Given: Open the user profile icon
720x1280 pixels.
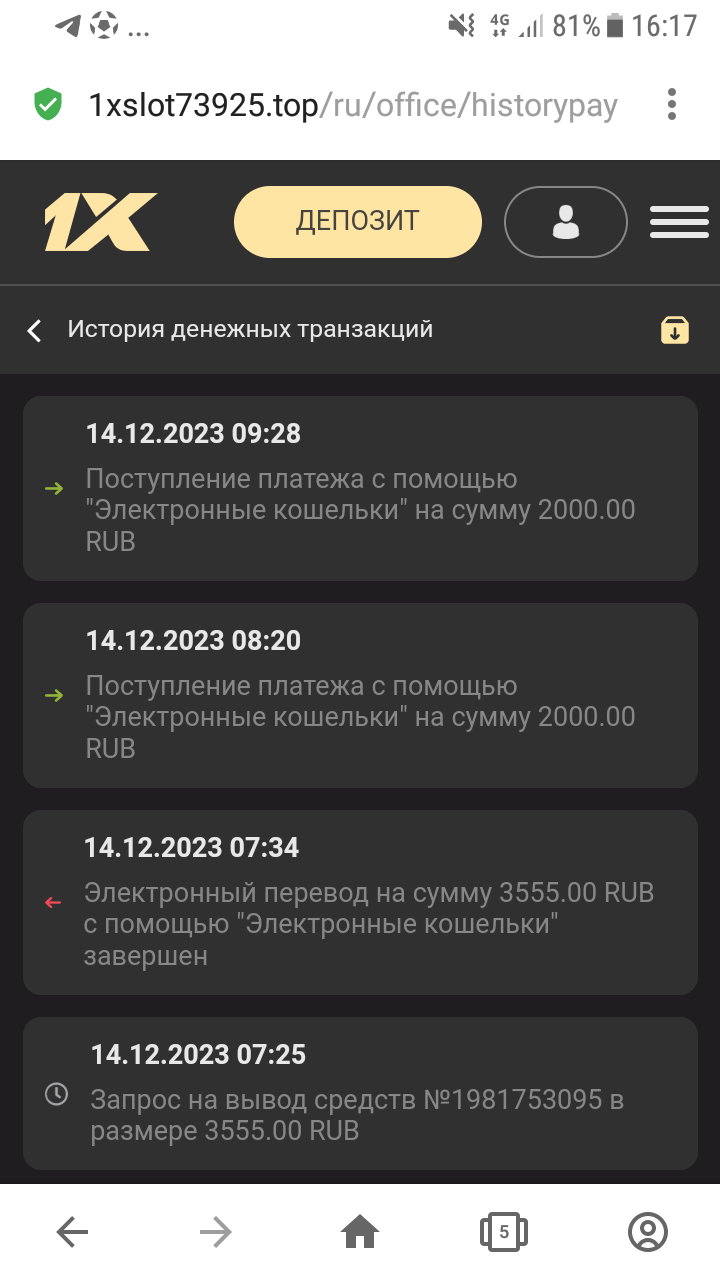Looking at the screenshot, I should (566, 222).
